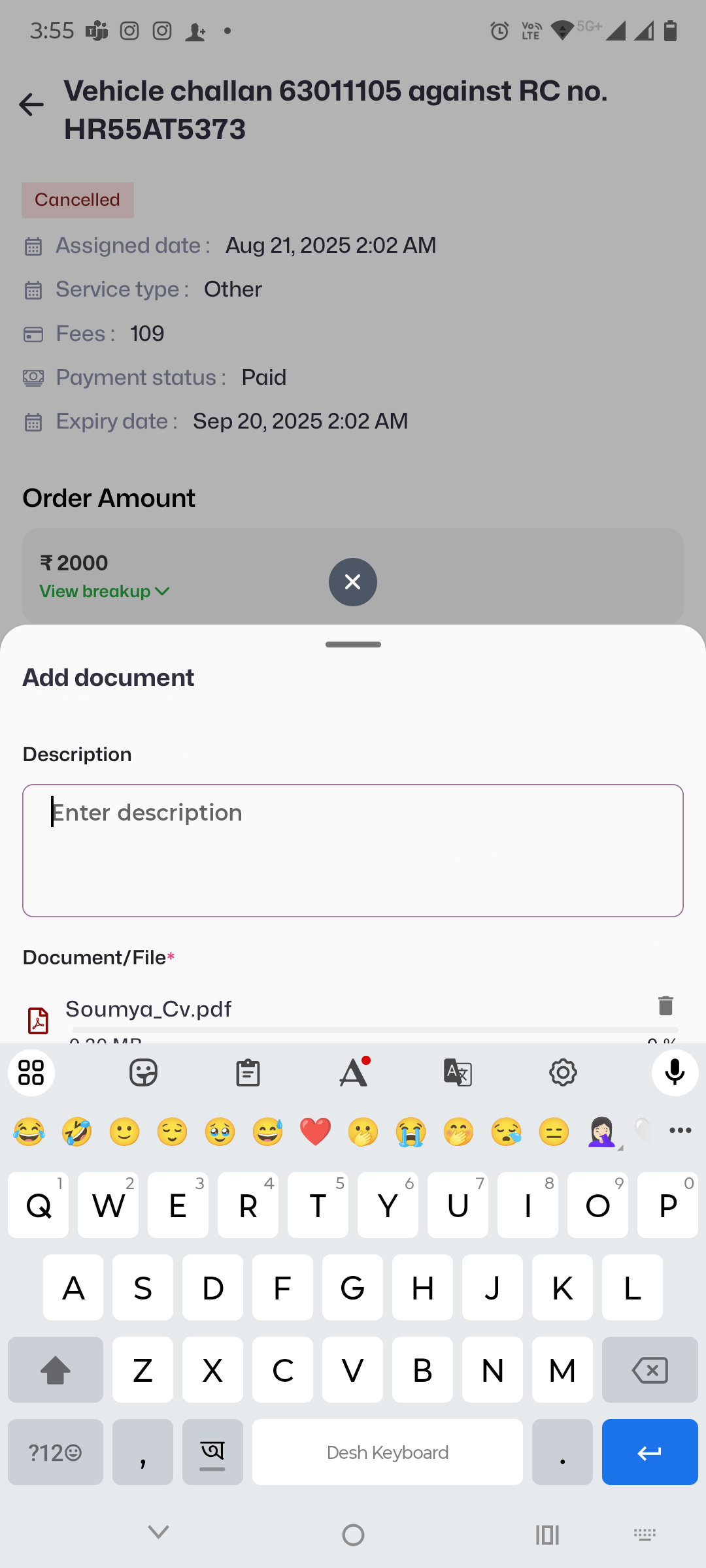Expand the View breakup section
Image resolution: width=706 pixels, height=1568 pixels.
point(105,591)
